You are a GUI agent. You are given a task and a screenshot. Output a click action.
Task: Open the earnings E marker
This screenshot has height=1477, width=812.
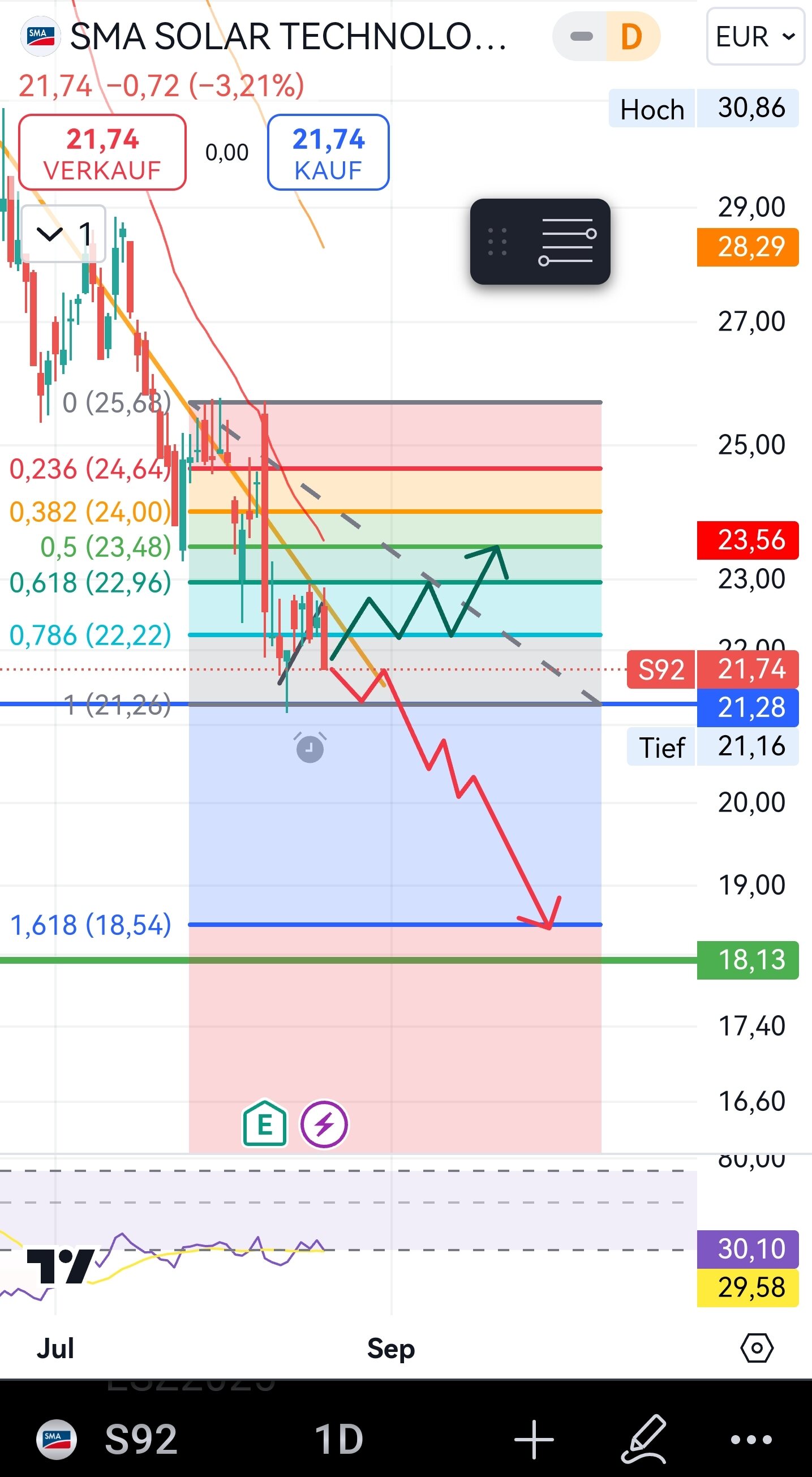(x=264, y=1124)
